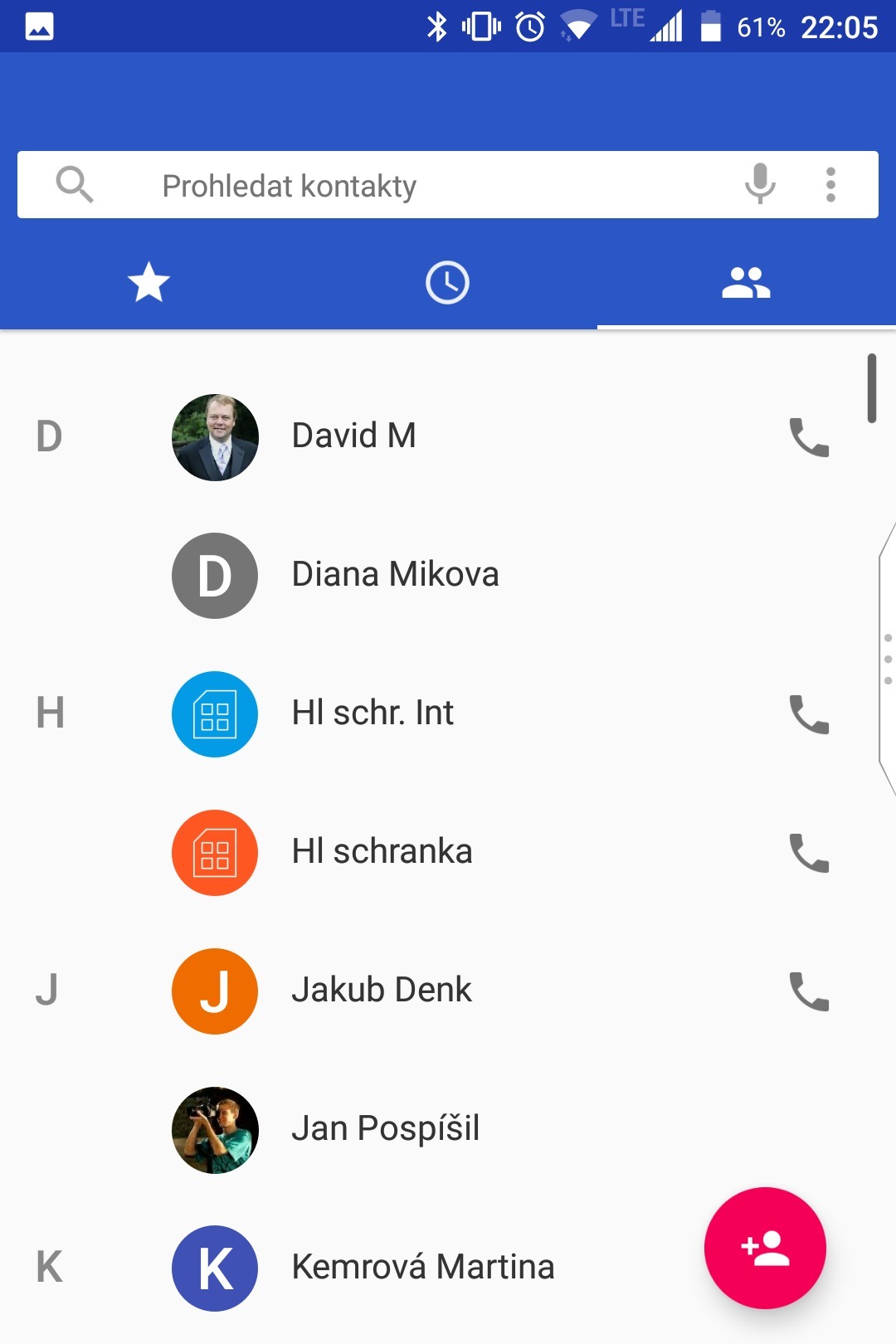The height and width of the screenshot is (1344, 896).
Task: Select the contacts people tab
Action: coord(746,282)
